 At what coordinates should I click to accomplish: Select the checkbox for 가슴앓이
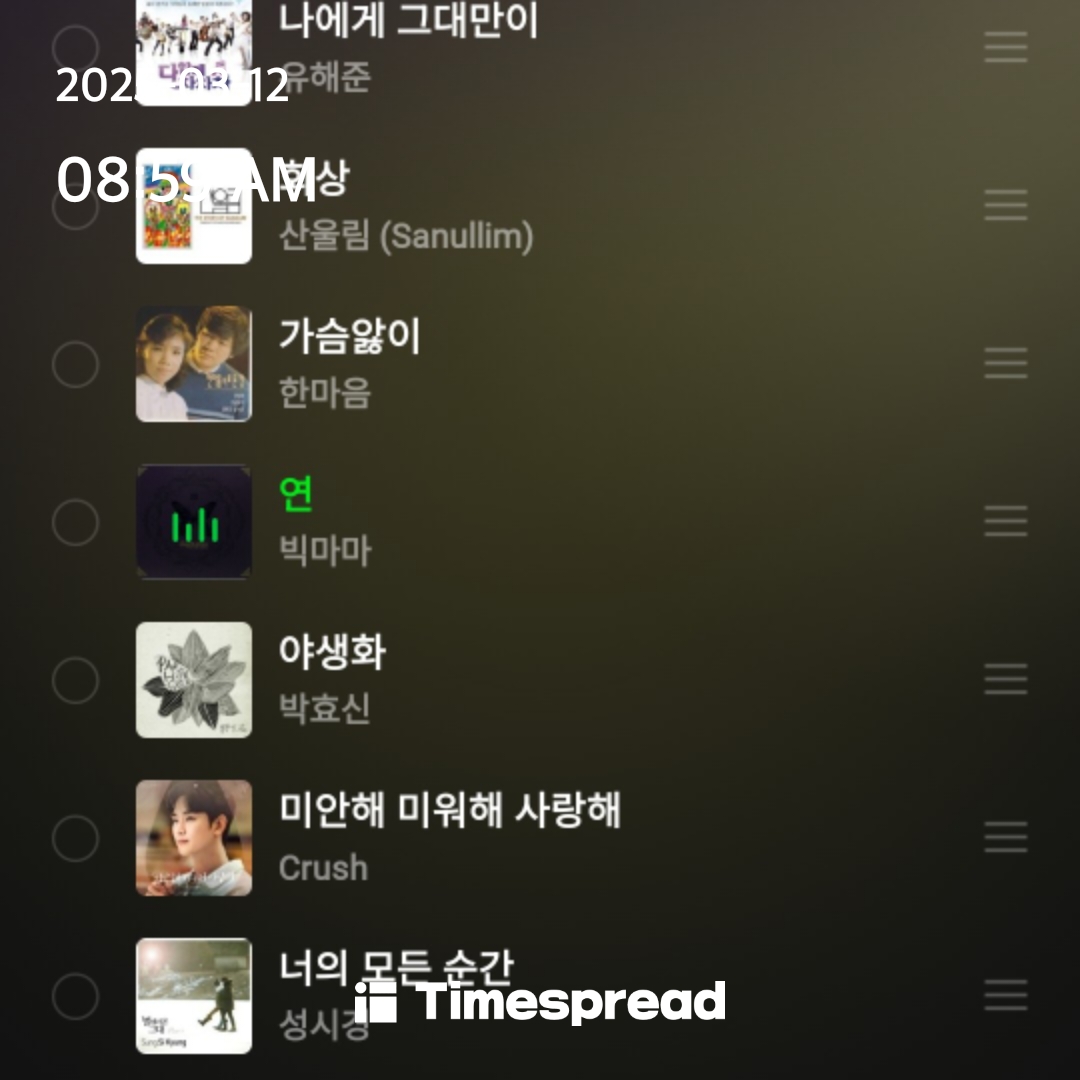pos(75,364)
